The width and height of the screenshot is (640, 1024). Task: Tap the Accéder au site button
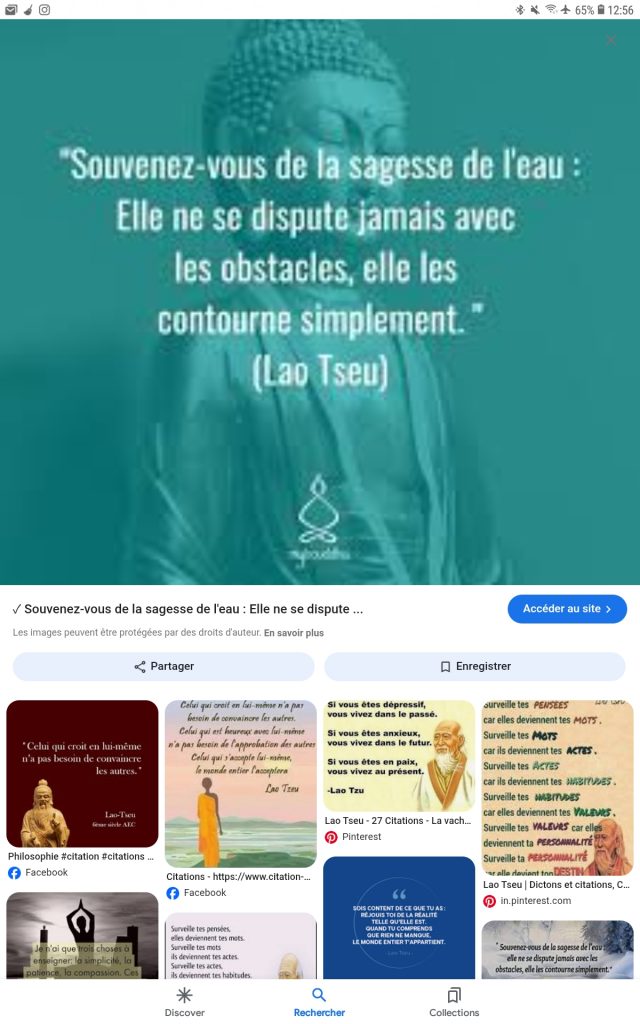[x=567, y=609]
